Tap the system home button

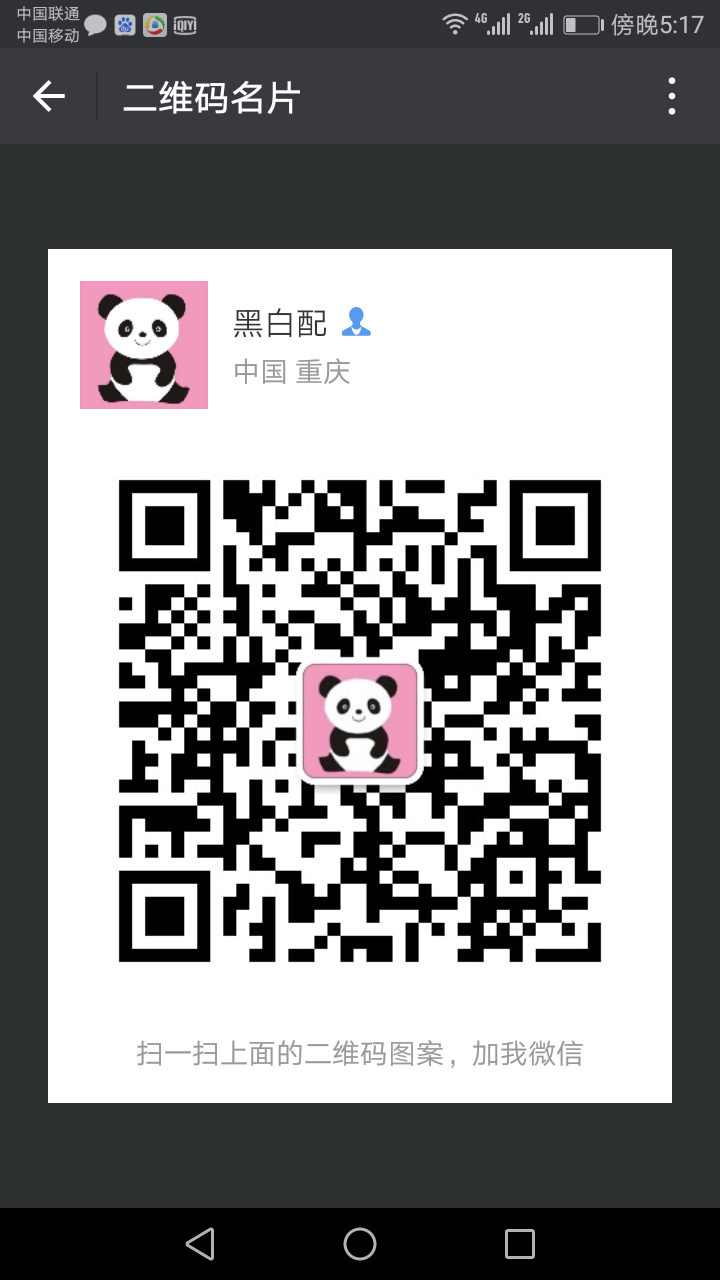(x=360, y=1243)
